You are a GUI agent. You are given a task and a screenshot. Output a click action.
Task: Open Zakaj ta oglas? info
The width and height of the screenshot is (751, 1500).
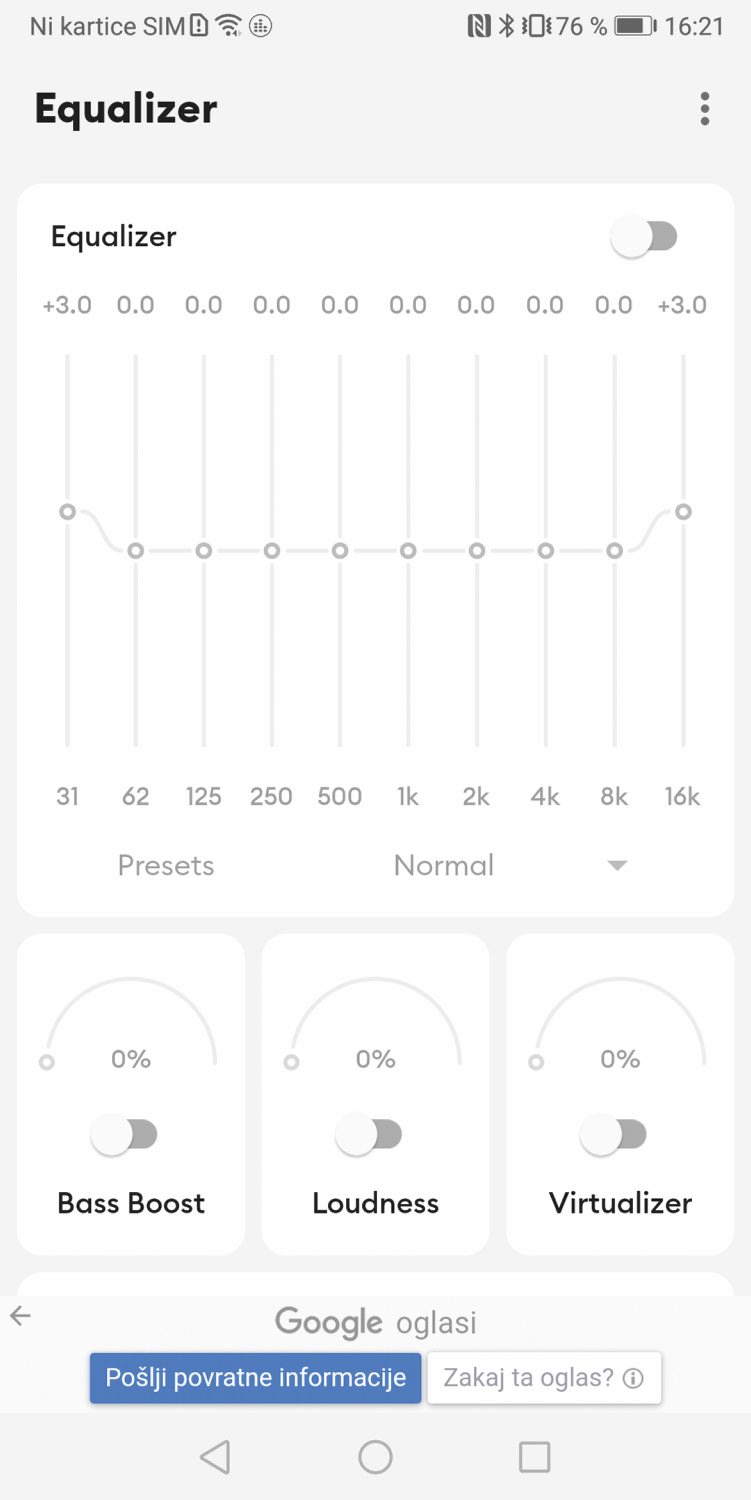(x=544, y=1378)
